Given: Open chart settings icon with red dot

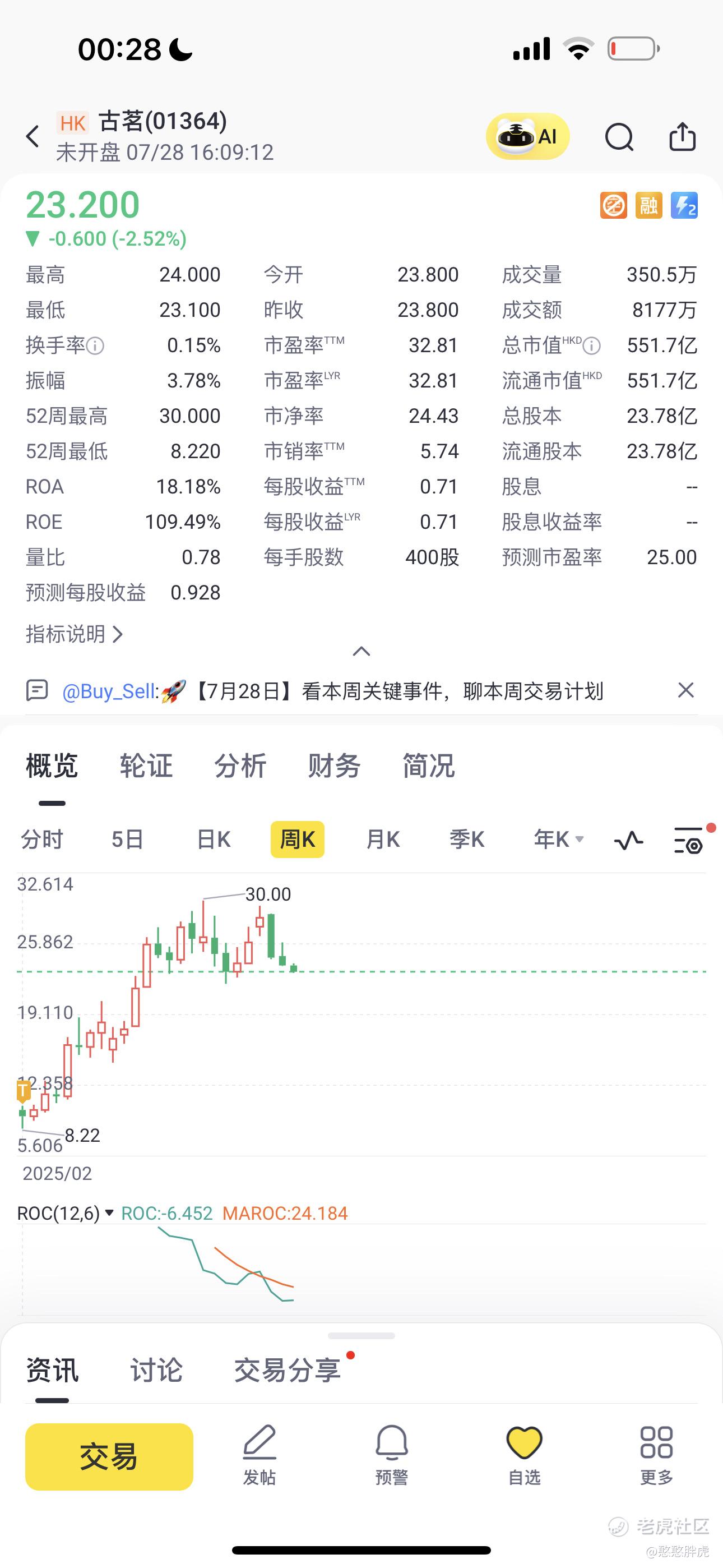Looking at the screenshot, I should coord(689,841).
